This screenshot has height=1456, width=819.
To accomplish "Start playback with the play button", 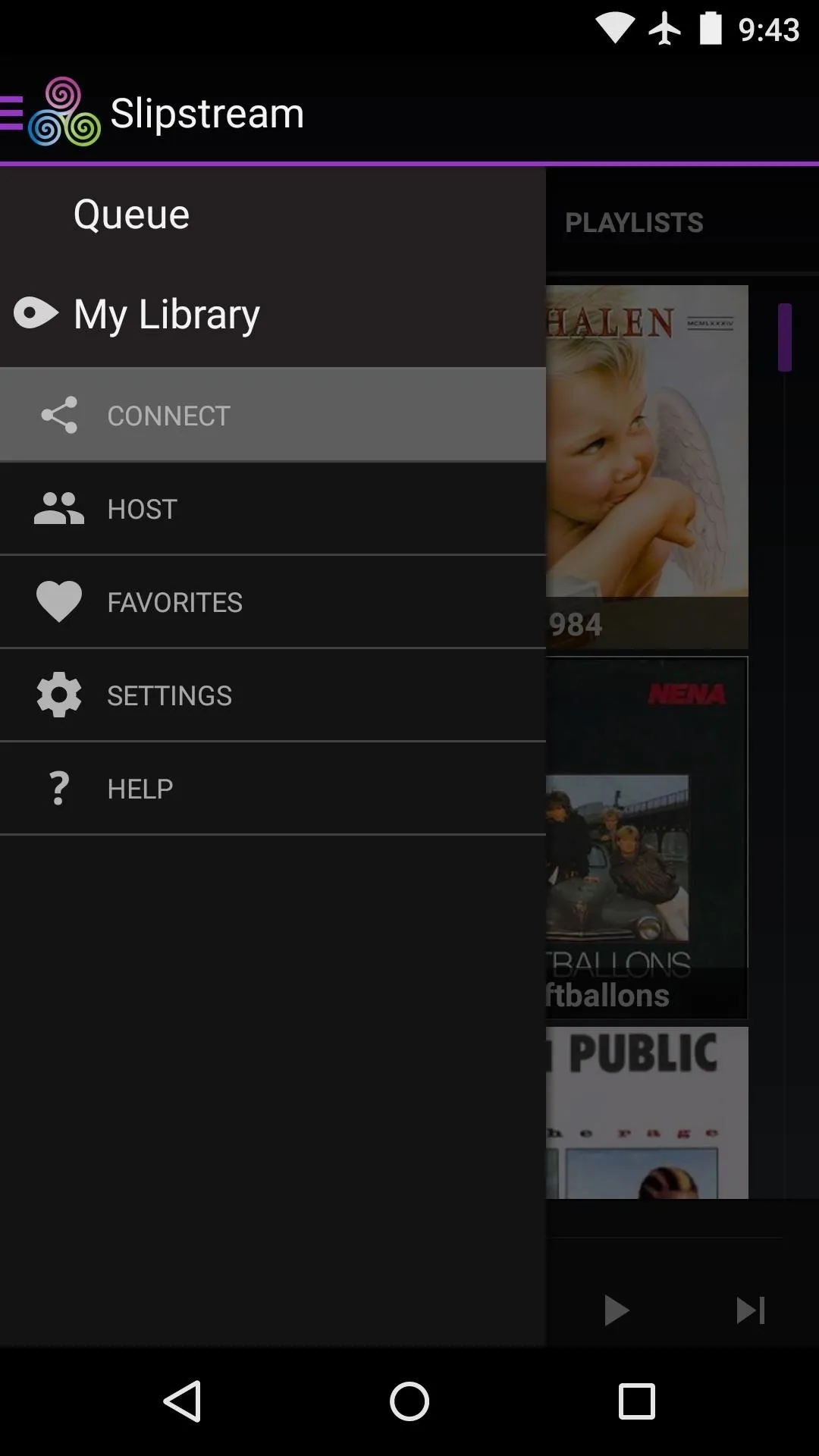I will [616, 1310].
